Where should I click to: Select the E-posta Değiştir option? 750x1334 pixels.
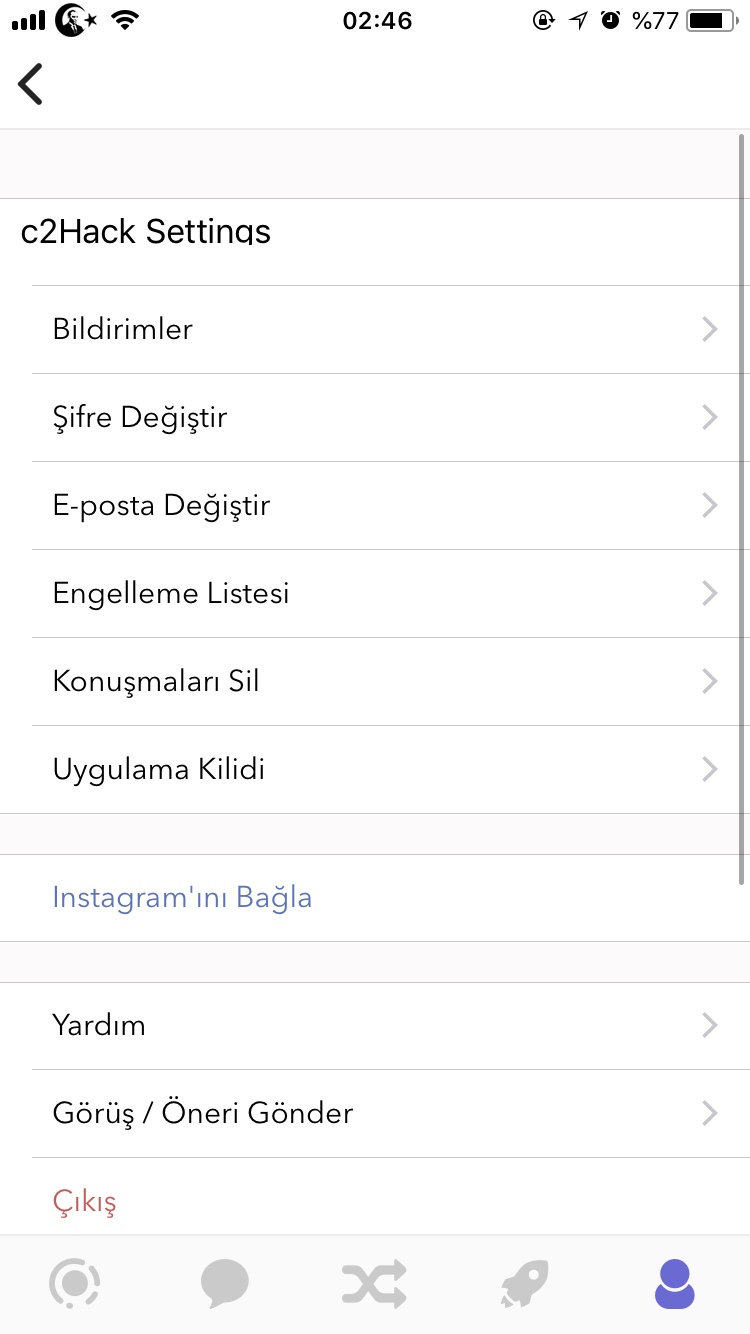pyautogui.click(x=375, y=505)
